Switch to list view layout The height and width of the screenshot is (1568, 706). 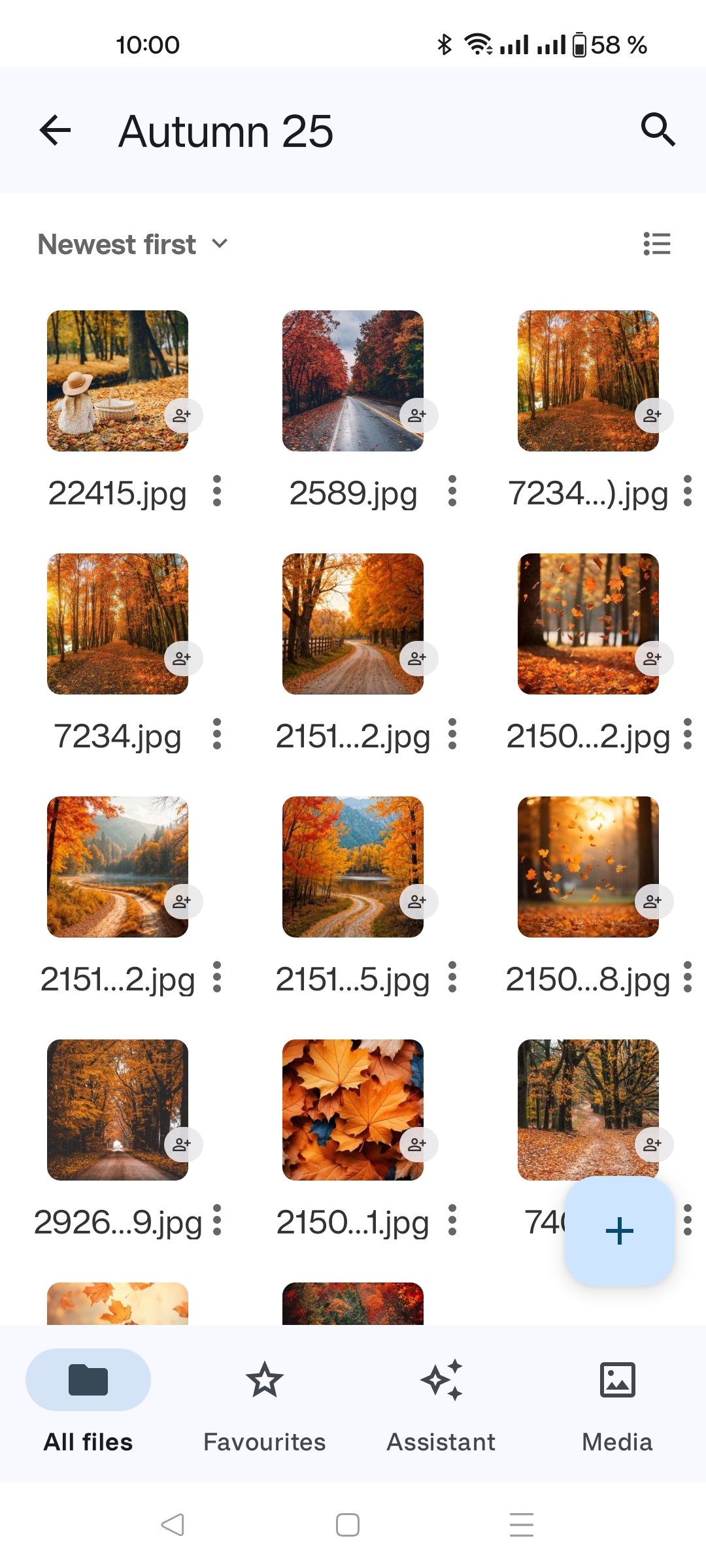(x=657, y=244)
